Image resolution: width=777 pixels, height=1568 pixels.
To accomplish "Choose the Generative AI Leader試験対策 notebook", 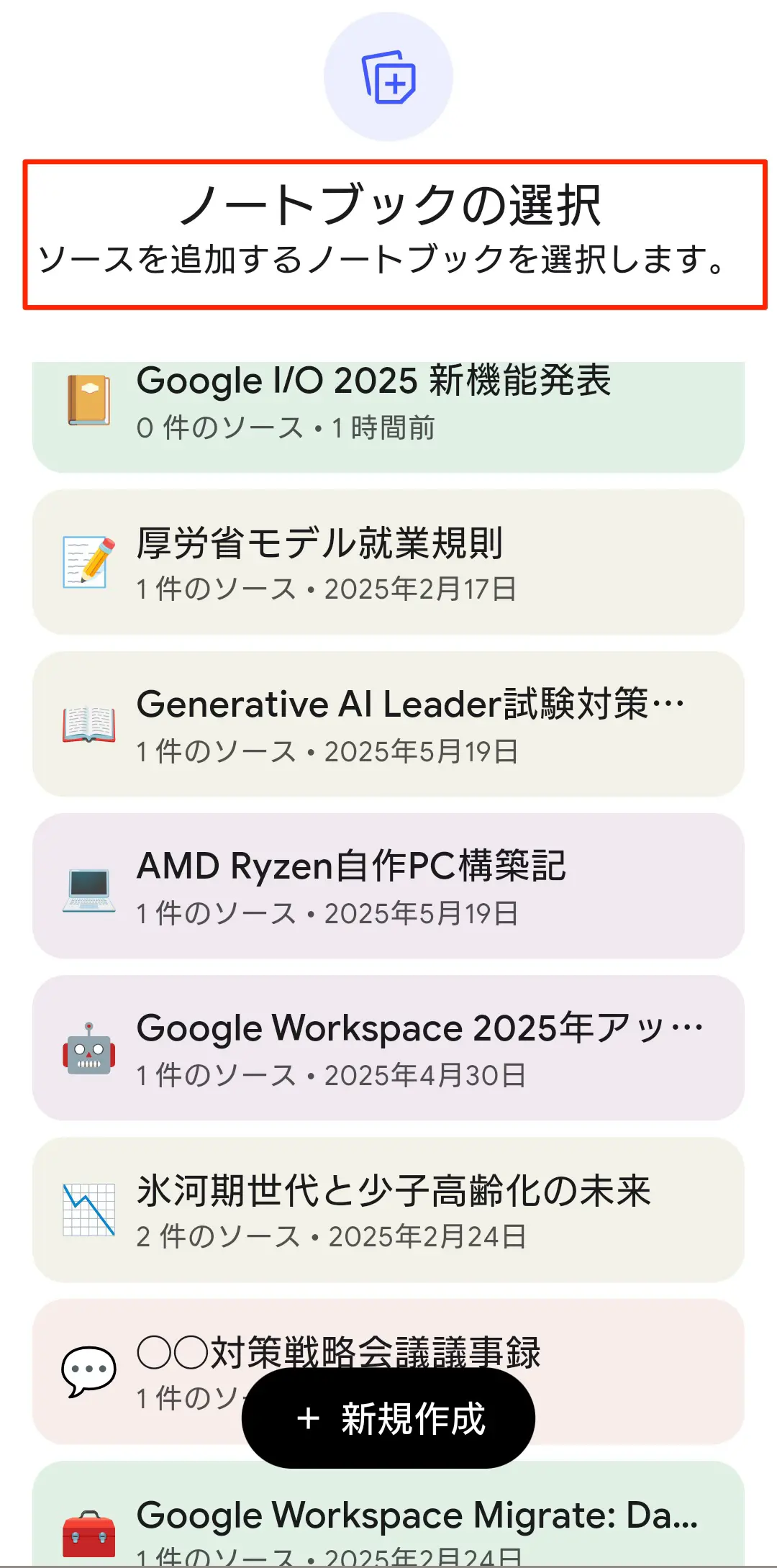I will pos(388,724).
